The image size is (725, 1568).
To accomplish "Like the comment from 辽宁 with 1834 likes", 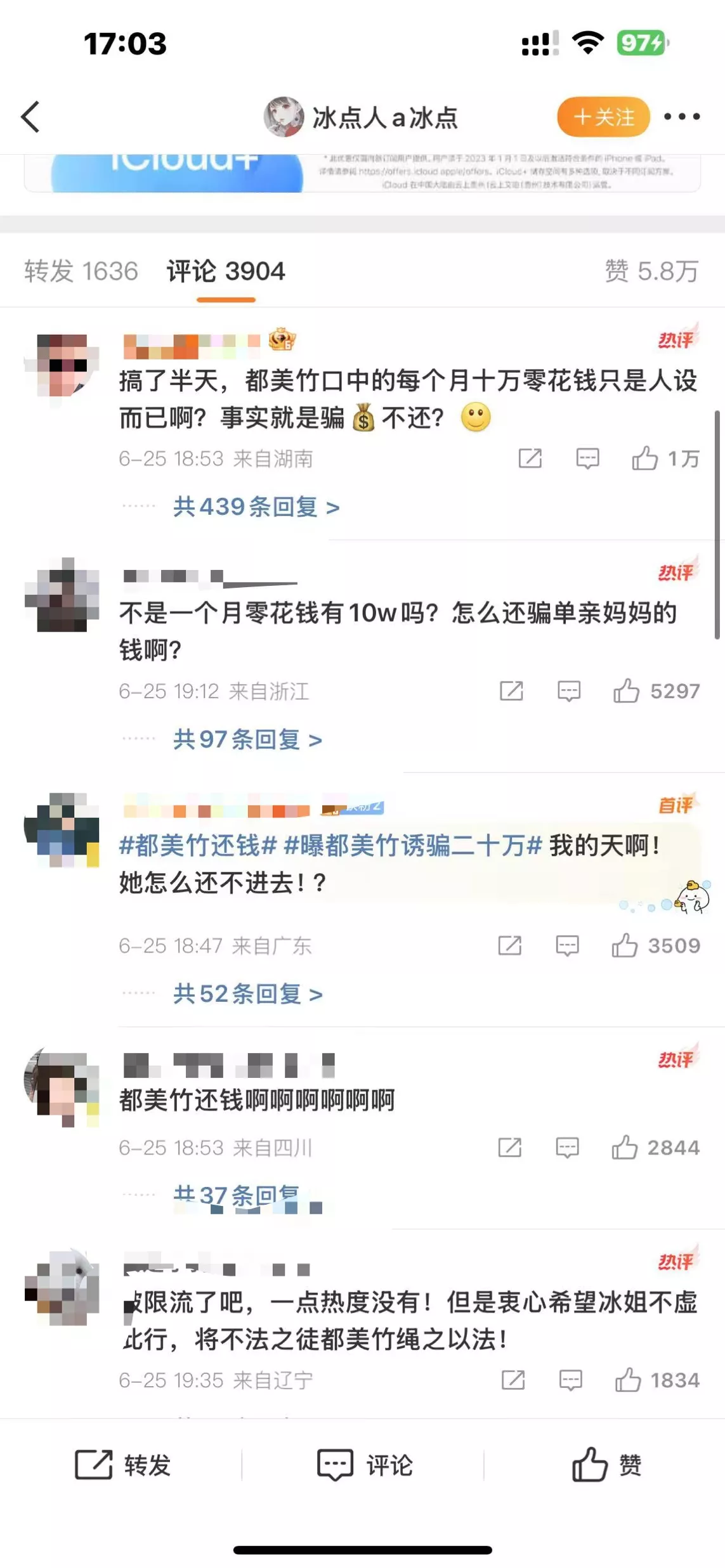I will coord(628,1380).
